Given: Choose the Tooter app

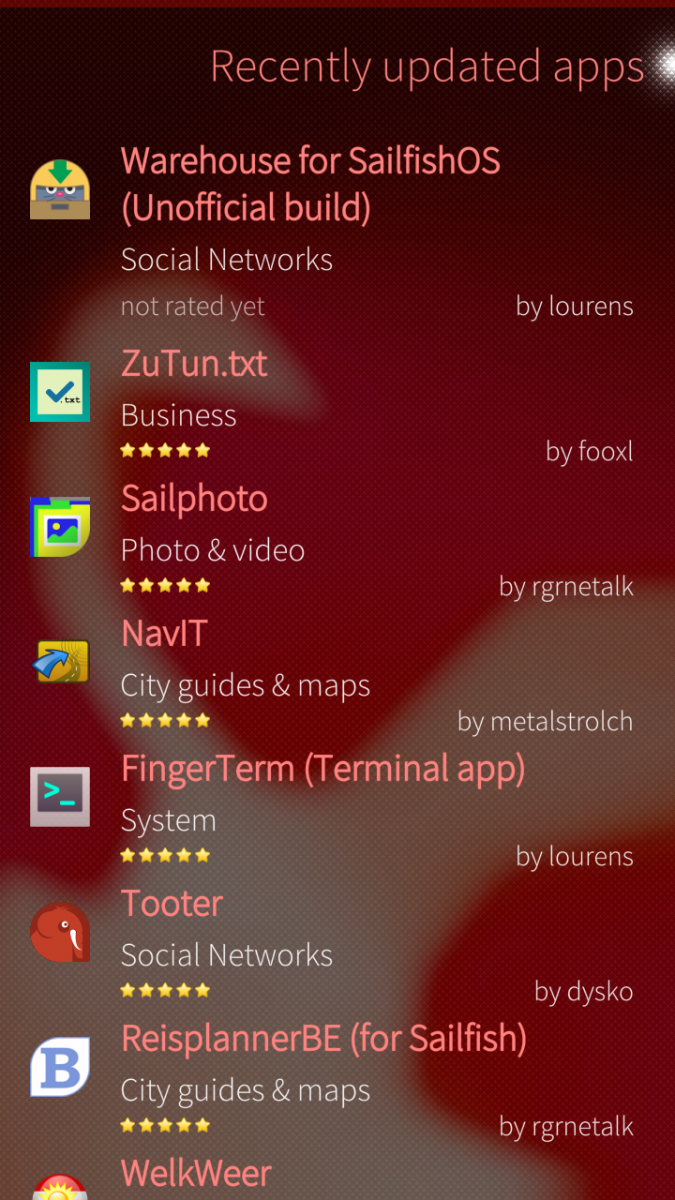Looking at the screenshot, I should [x=172, y=903].
